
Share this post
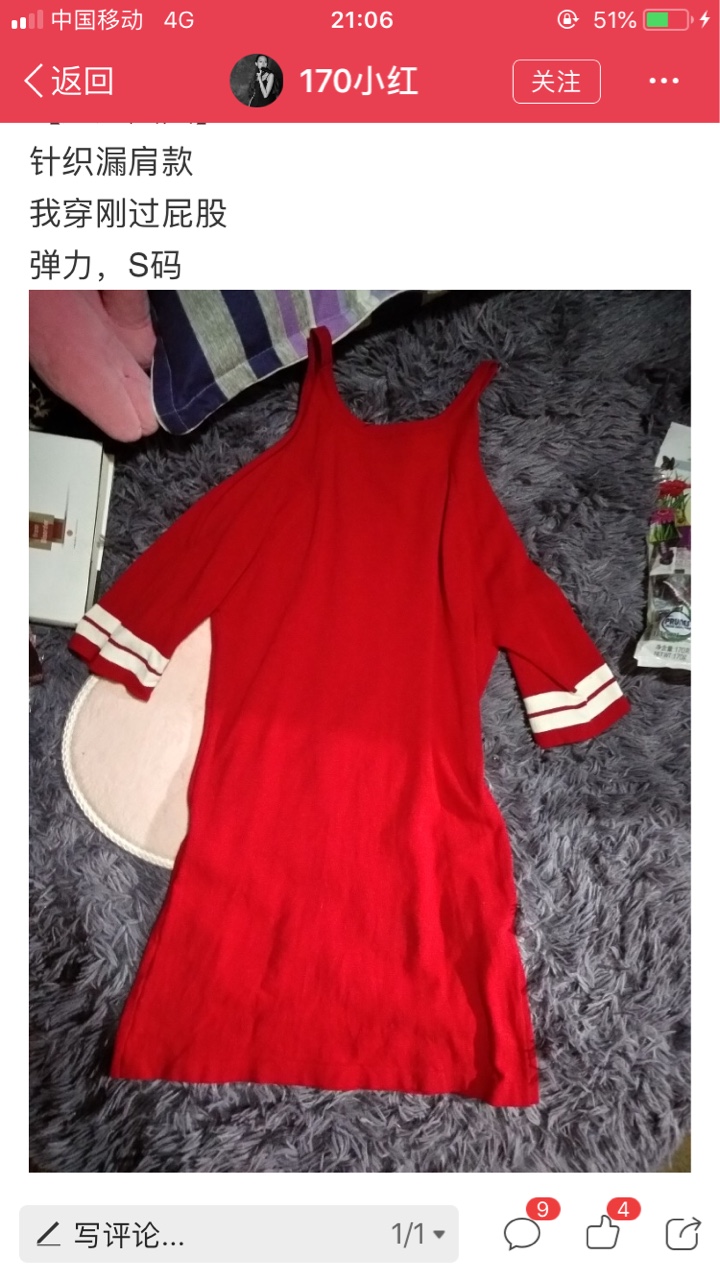(x=683, y=1233)
